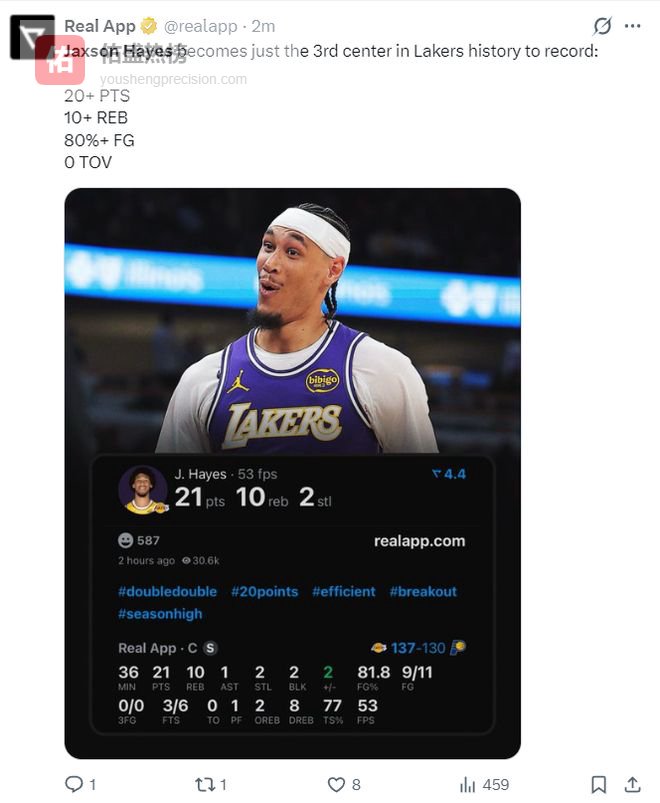Viewport: 660px width, 803px height.
Task: Share the post
Action: (x=632, y=785)
